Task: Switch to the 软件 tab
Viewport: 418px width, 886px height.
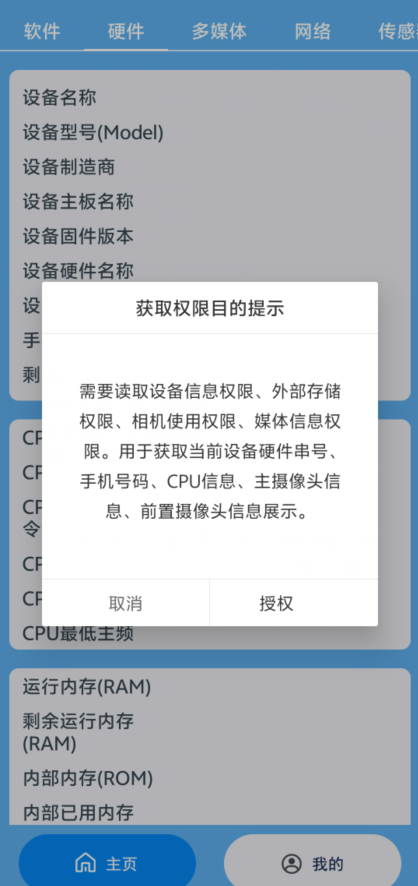Action: 42,31
